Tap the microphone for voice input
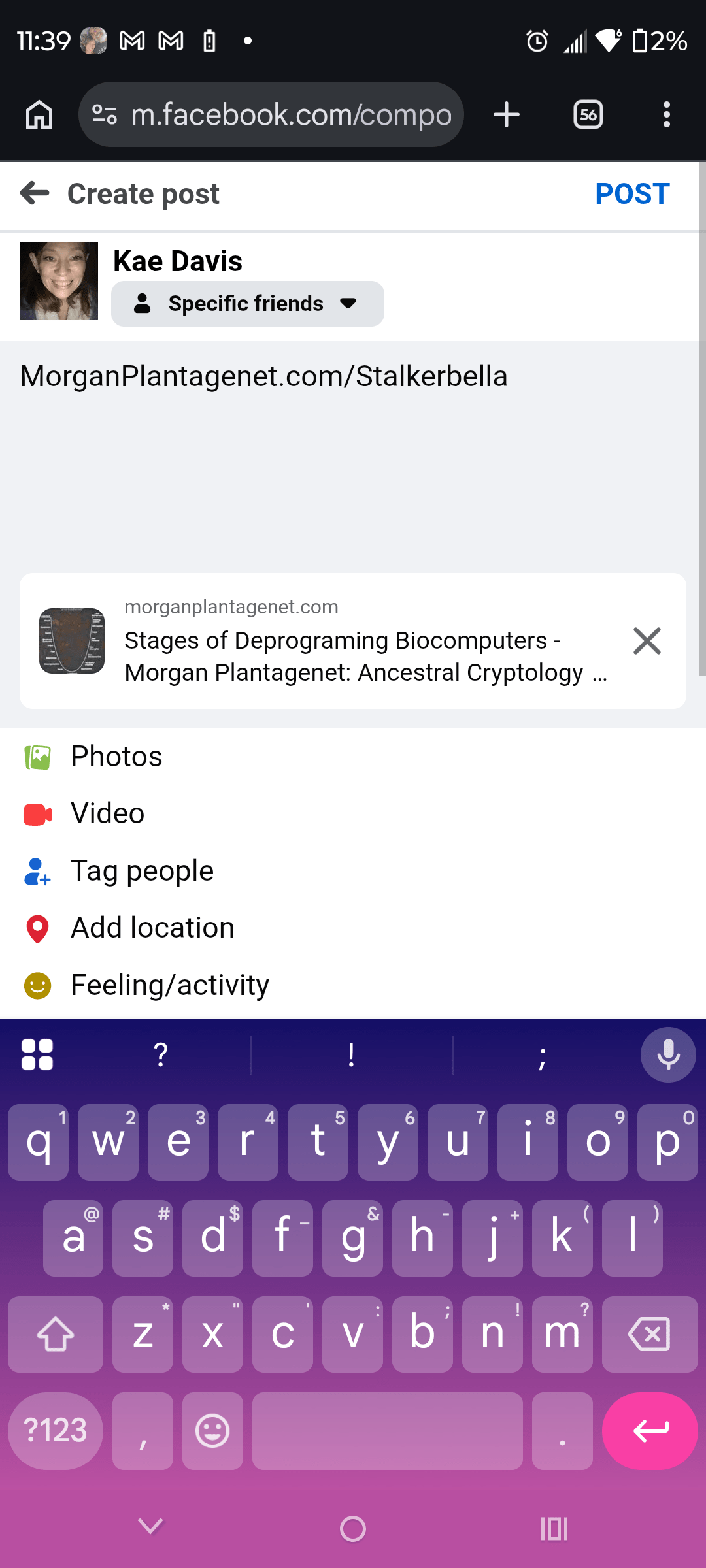This screenshot has height=1568, width=706. pos(667,1054)
